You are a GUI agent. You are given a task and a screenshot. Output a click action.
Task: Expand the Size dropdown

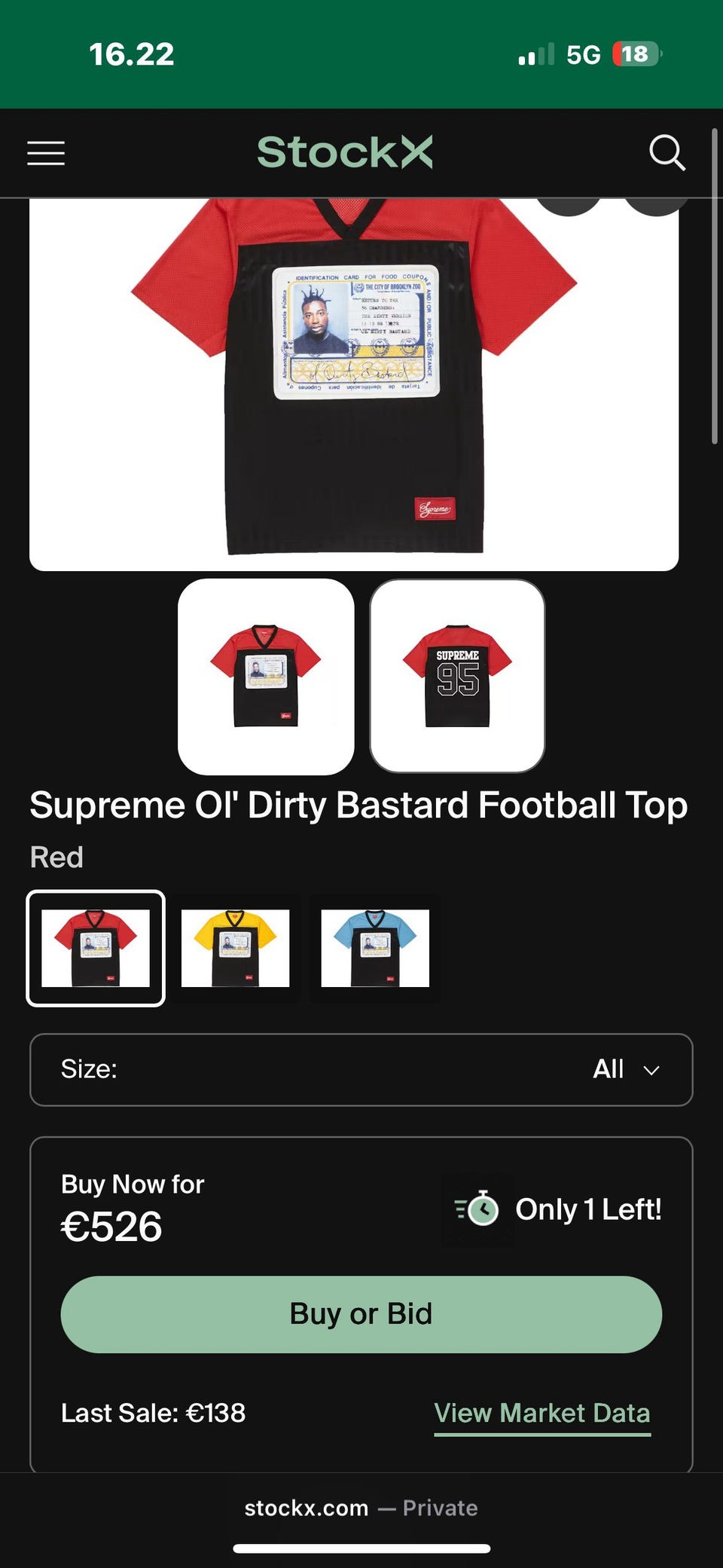361,1070
